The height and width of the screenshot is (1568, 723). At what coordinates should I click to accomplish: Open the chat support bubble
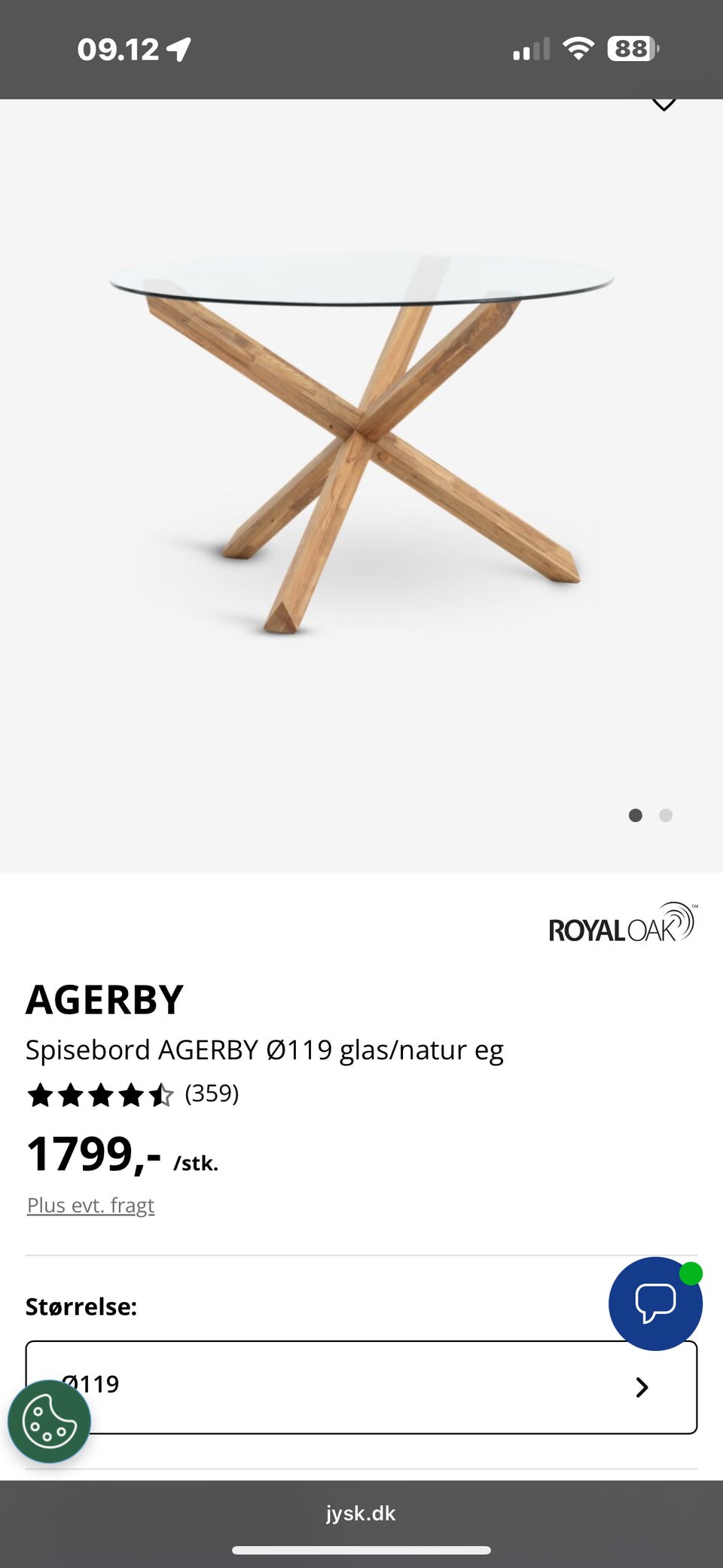tap(654, 1304)
